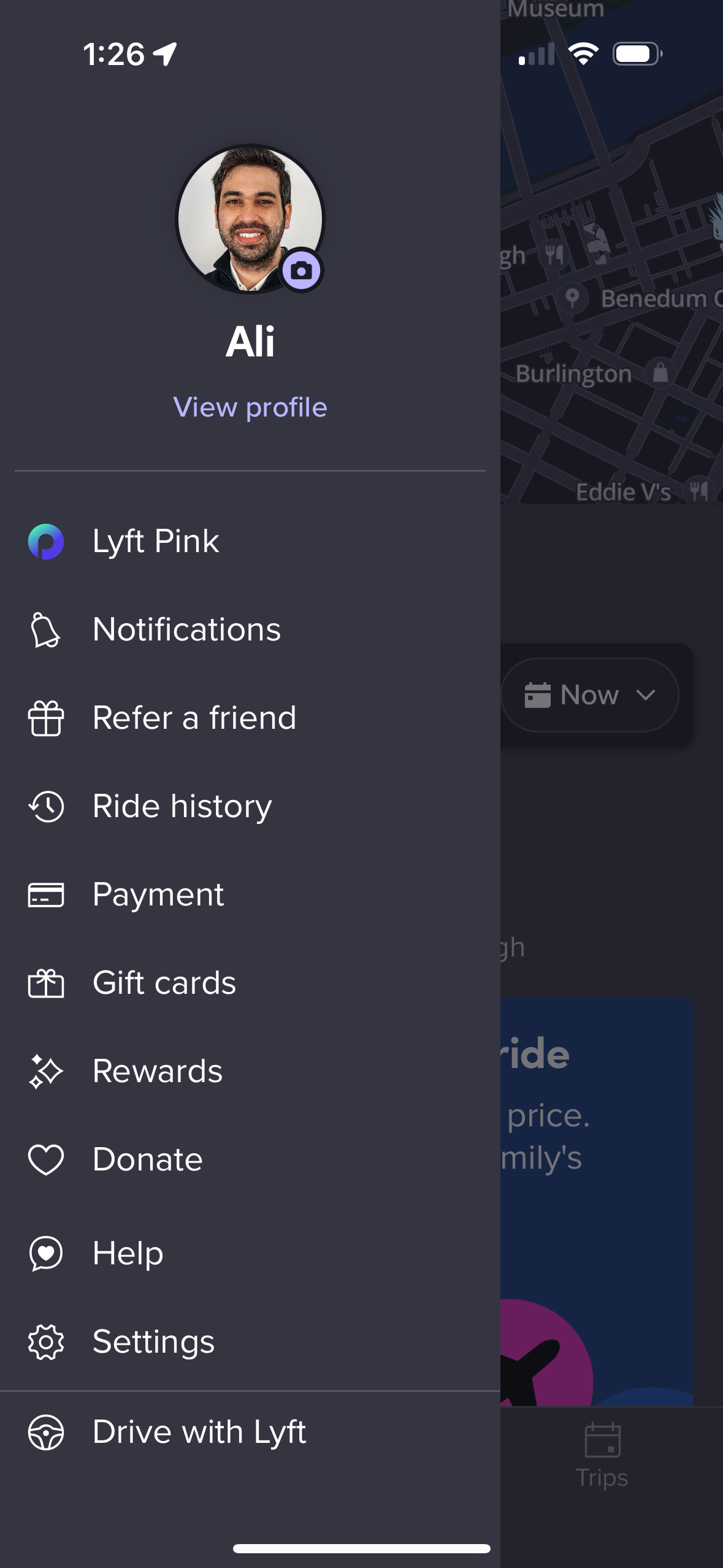Open the Notifications bell icon
The width and height of the screenshot is (723, 1568).
pos(45,630)
